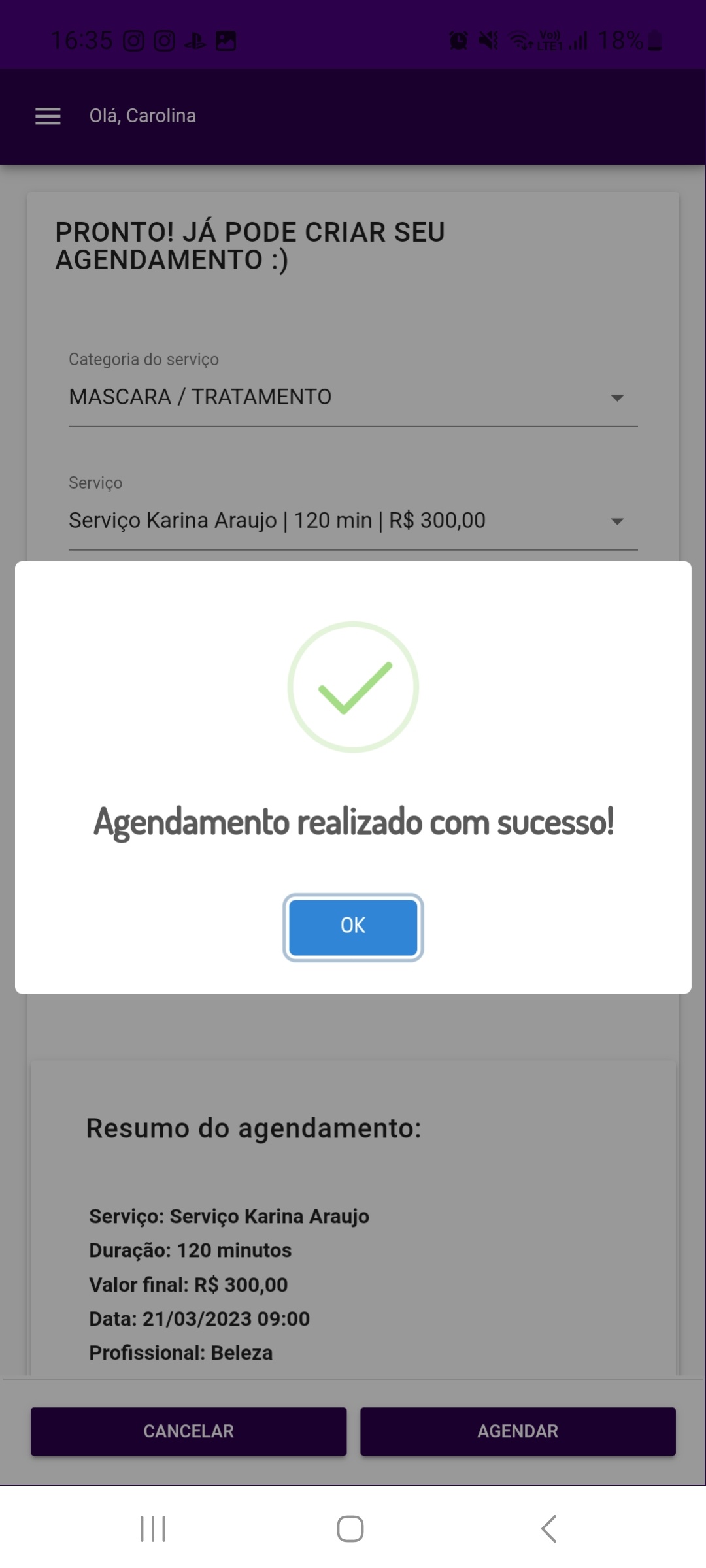Screen dimensions: 706x1568
Task: Confirm the success dialog with OK
Action: (x=353, y=926)
